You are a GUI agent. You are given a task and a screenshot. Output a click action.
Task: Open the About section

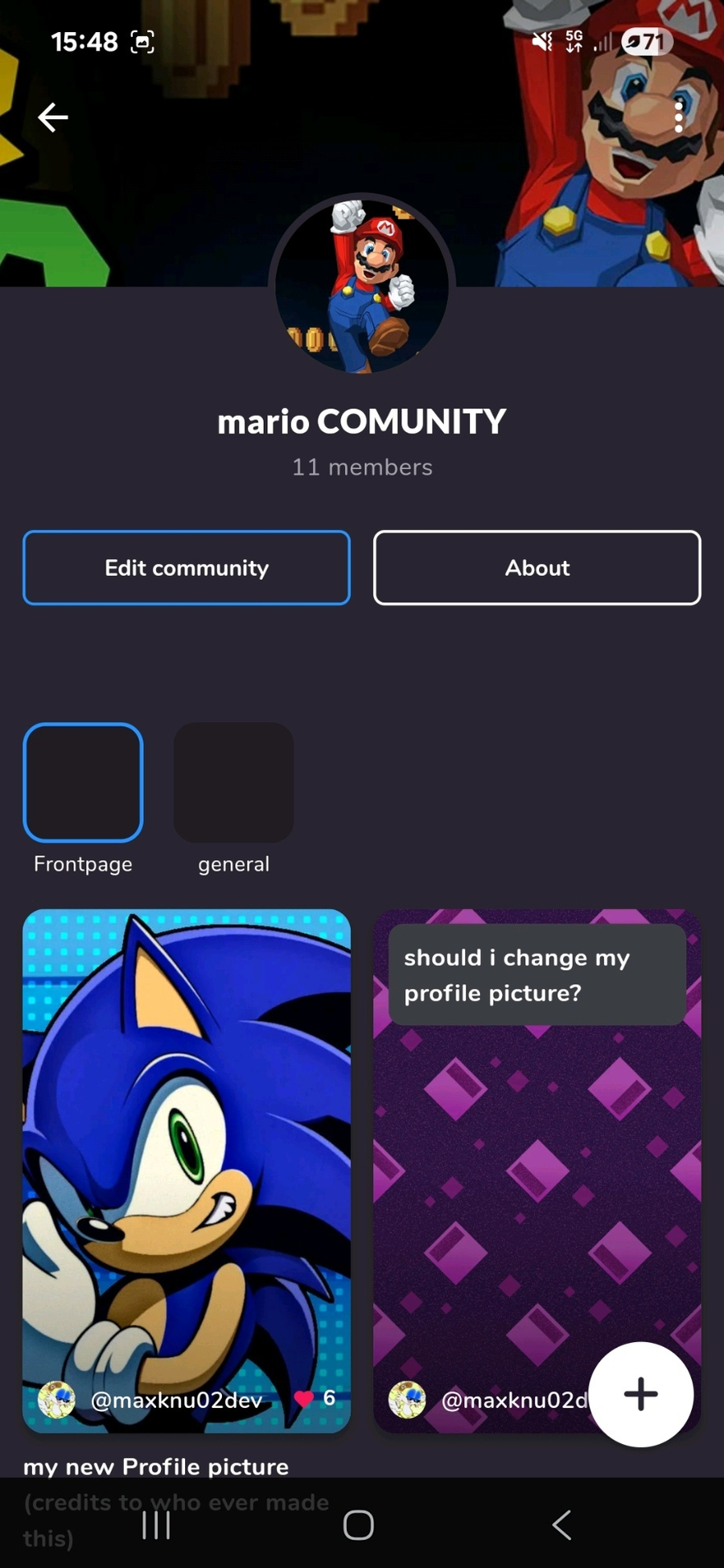[537, 568]
